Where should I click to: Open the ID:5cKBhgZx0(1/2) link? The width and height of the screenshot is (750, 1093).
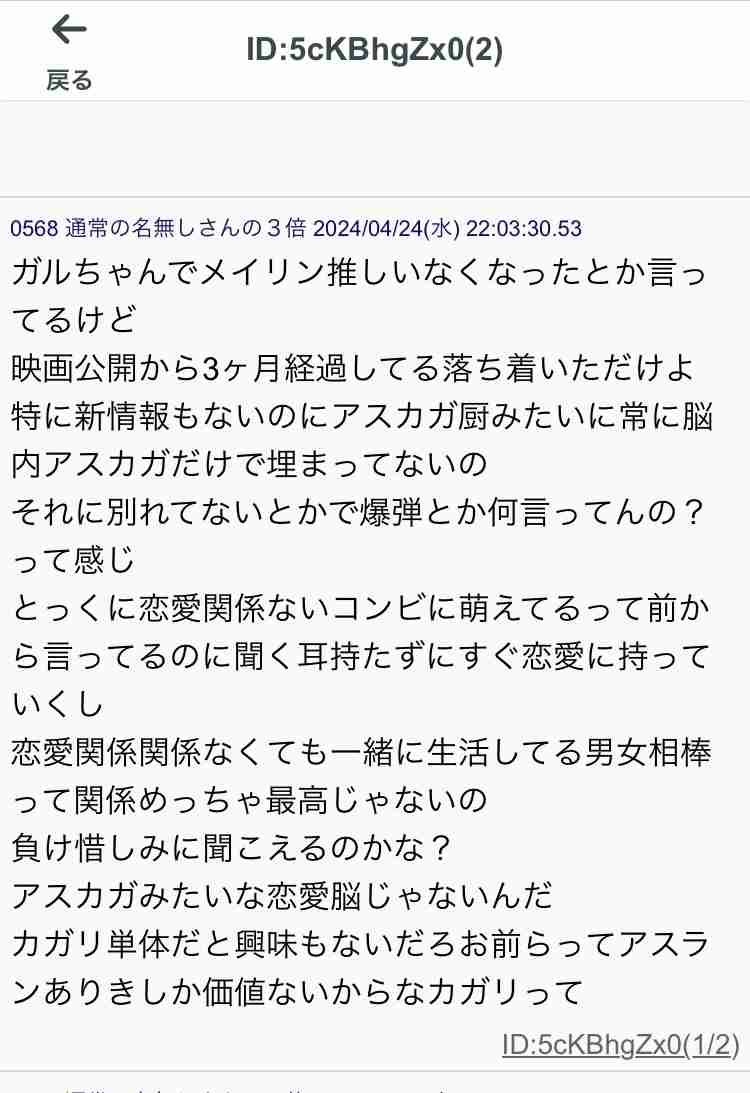(620, 1045)
